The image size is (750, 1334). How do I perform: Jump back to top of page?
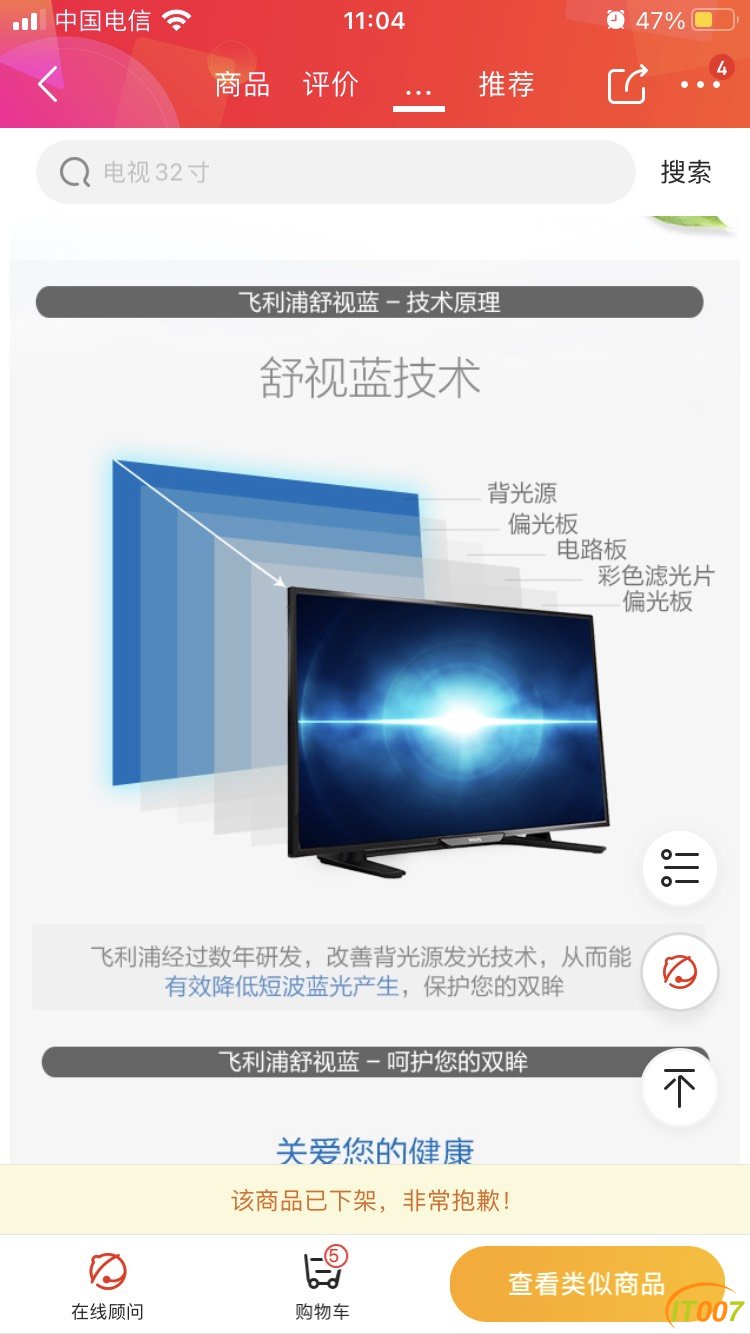click(680, 1087)
